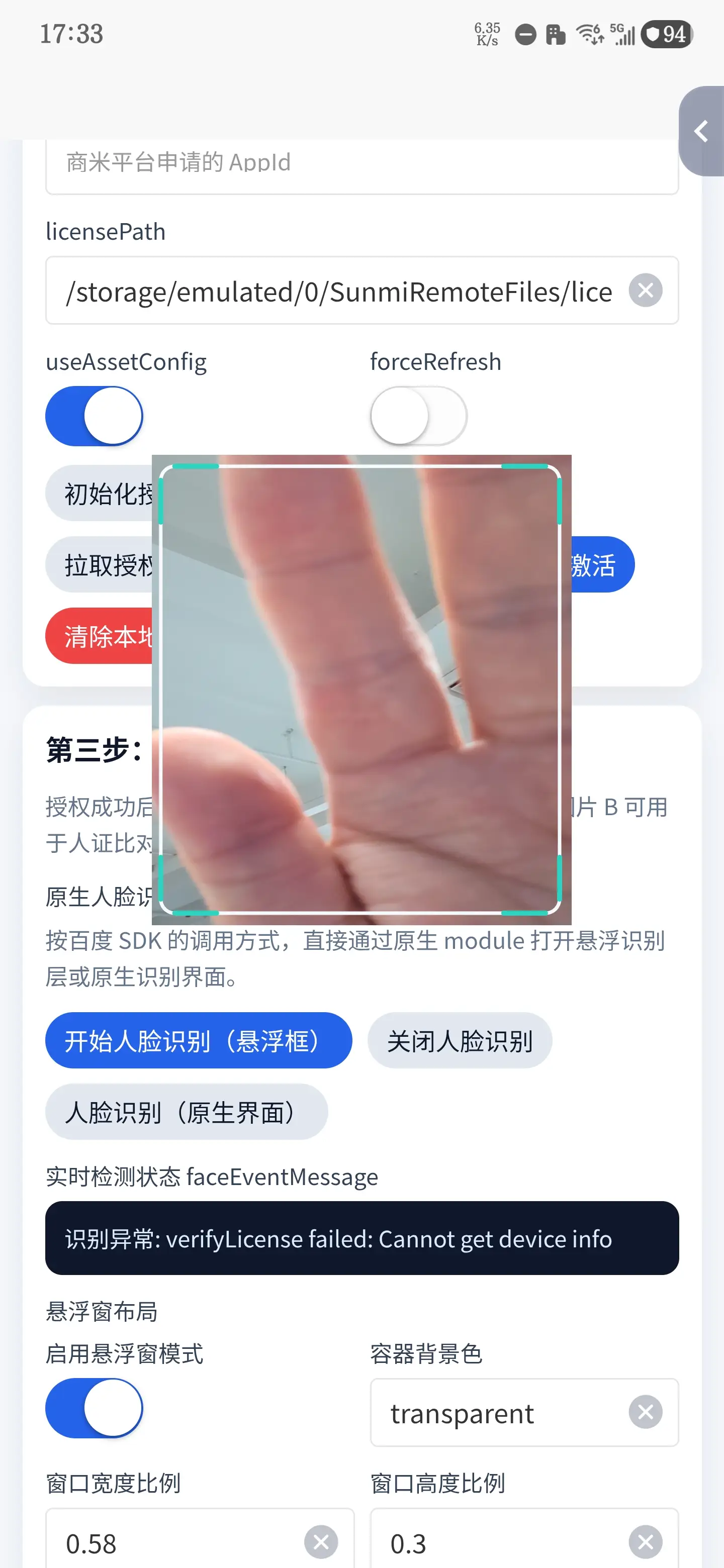
Task: Toggle the useAssetConfig switch
Action: (95, 416)
